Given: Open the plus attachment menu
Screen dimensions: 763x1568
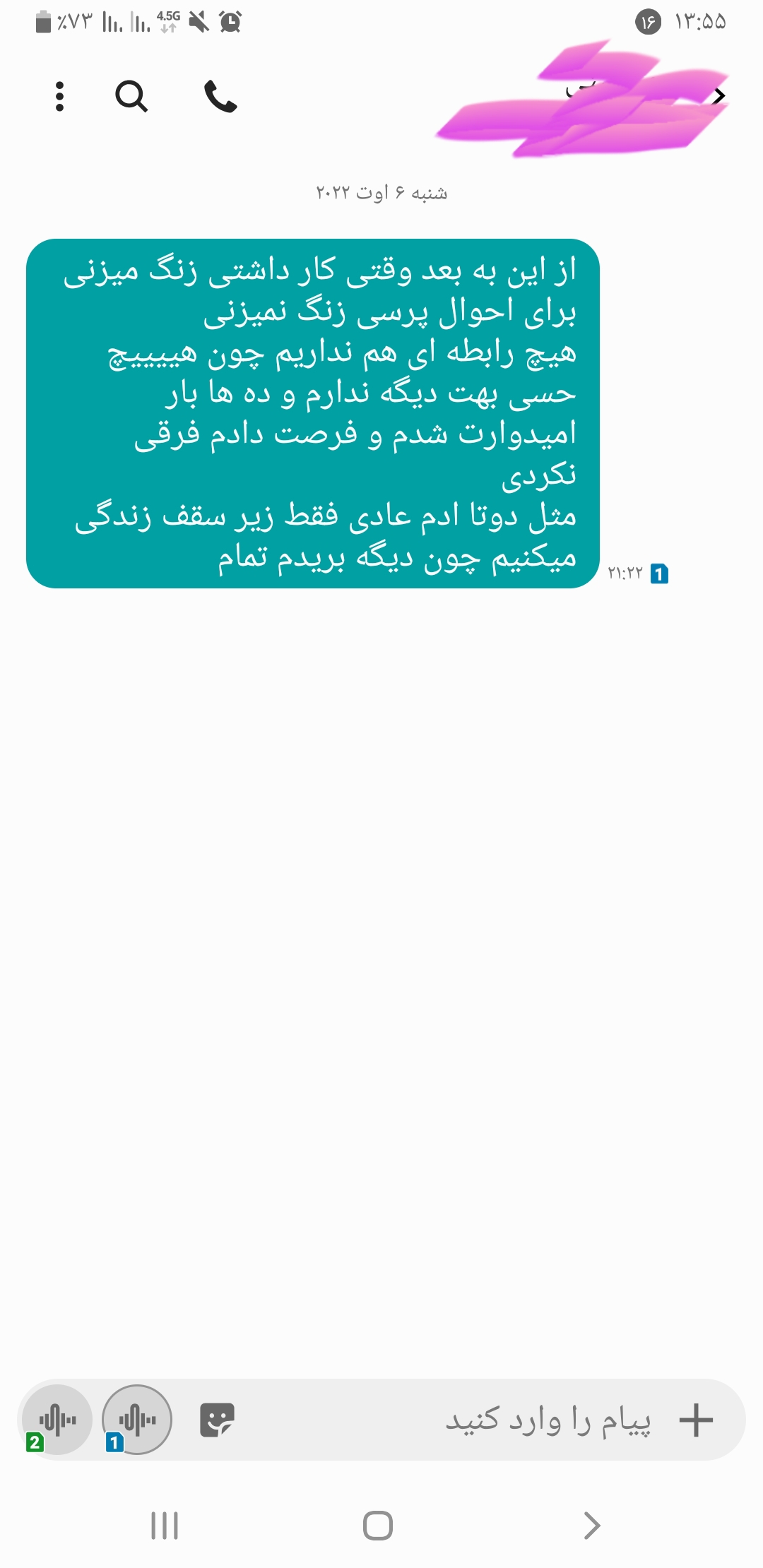Looking at the screenshot, I should coord(696,1420).
